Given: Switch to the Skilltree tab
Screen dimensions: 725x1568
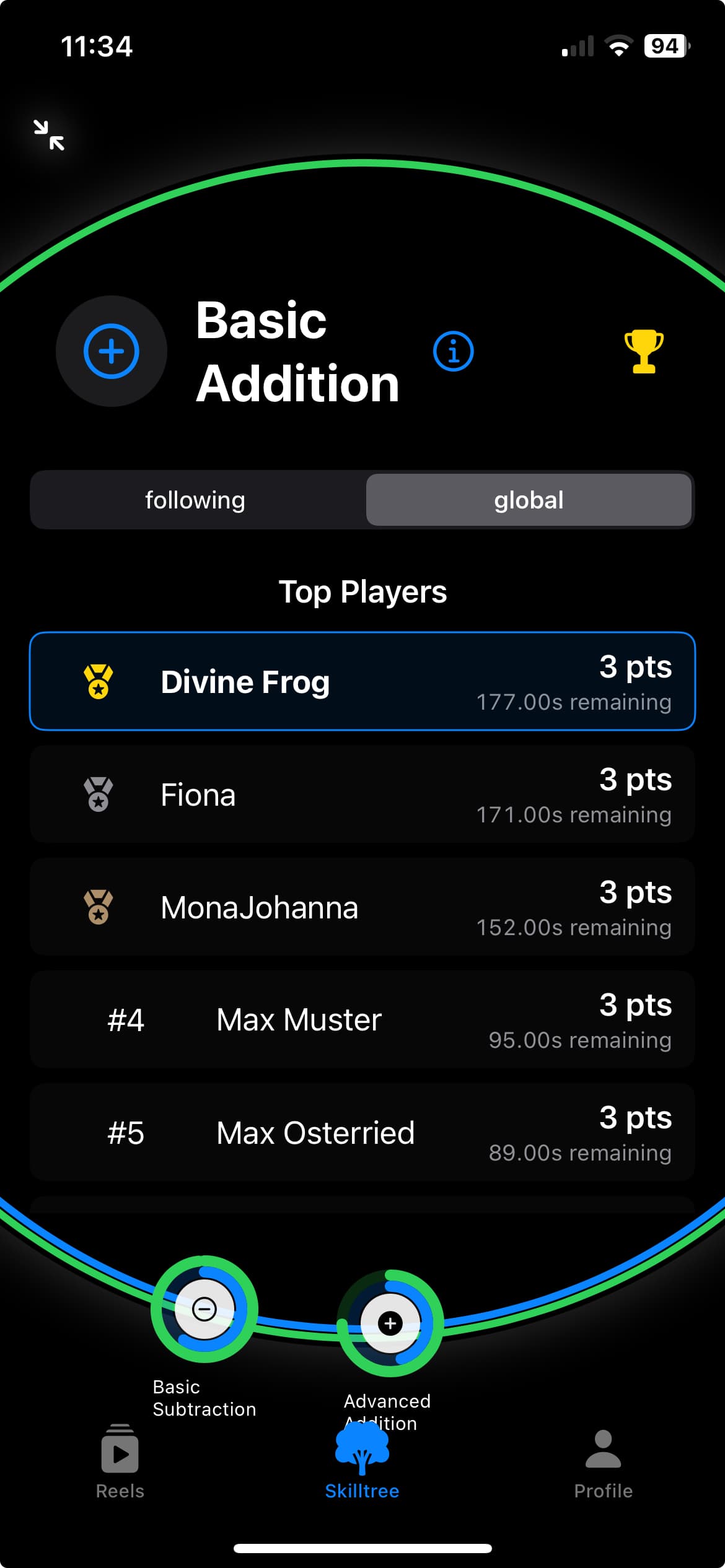Looking at the screenshot, I should (362, 1463).
